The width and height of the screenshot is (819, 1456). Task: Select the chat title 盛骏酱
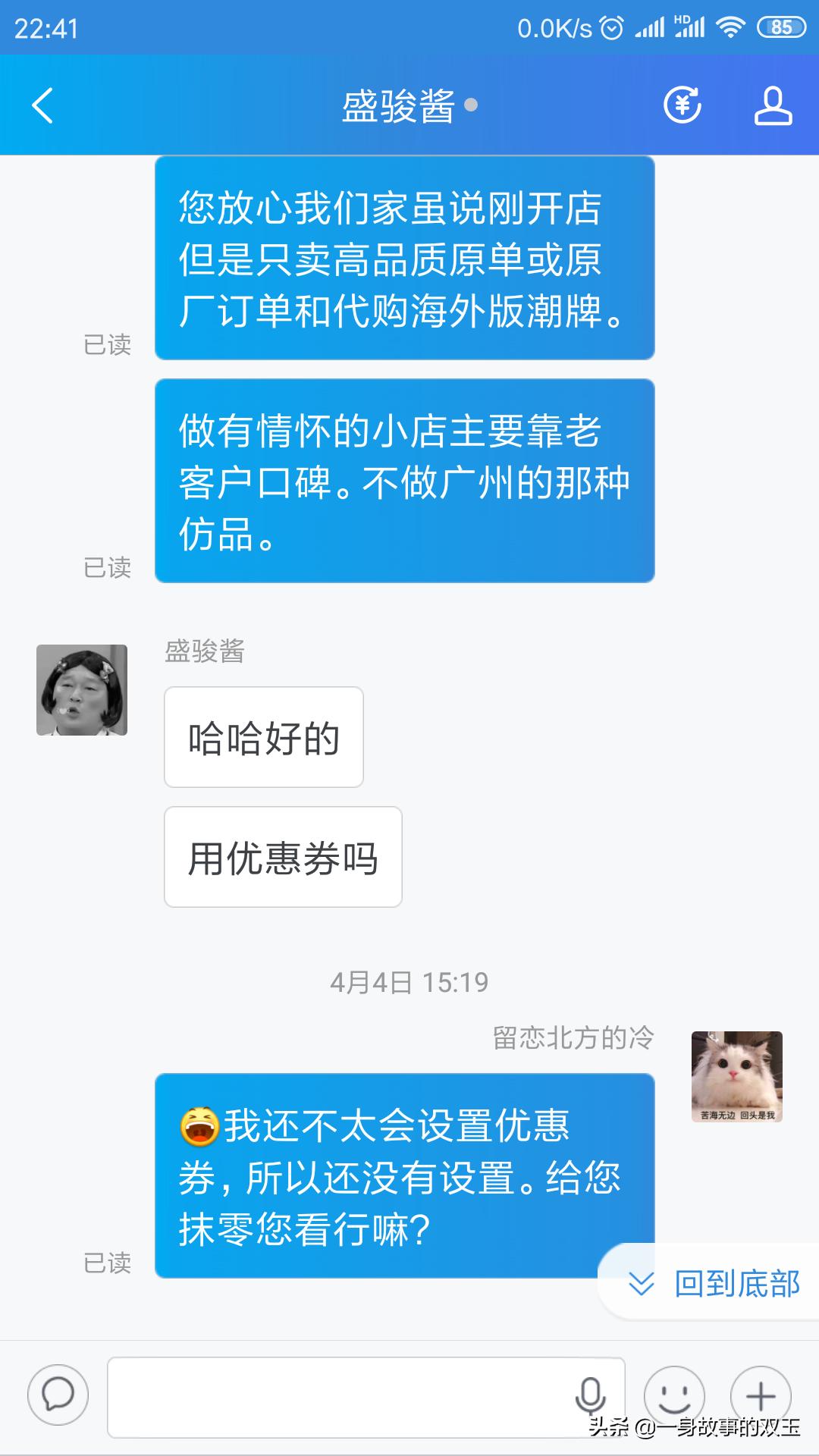click(400, 106)
